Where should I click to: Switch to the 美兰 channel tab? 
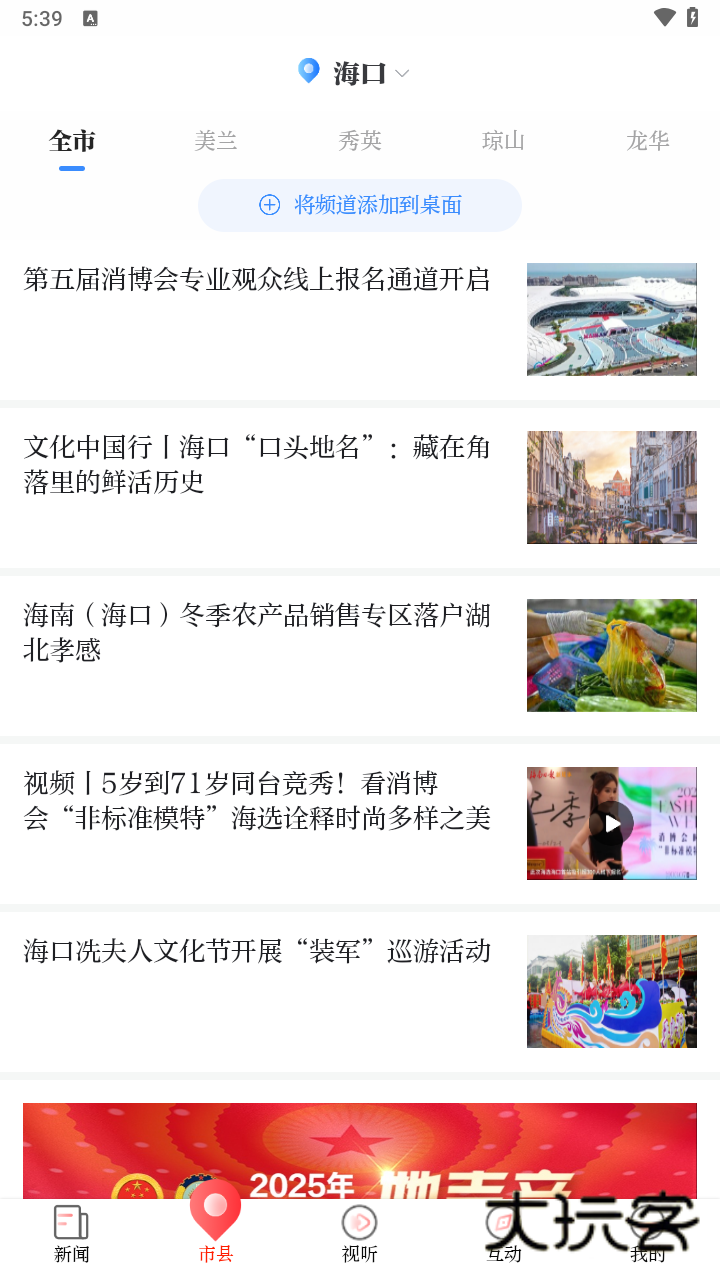215,141
